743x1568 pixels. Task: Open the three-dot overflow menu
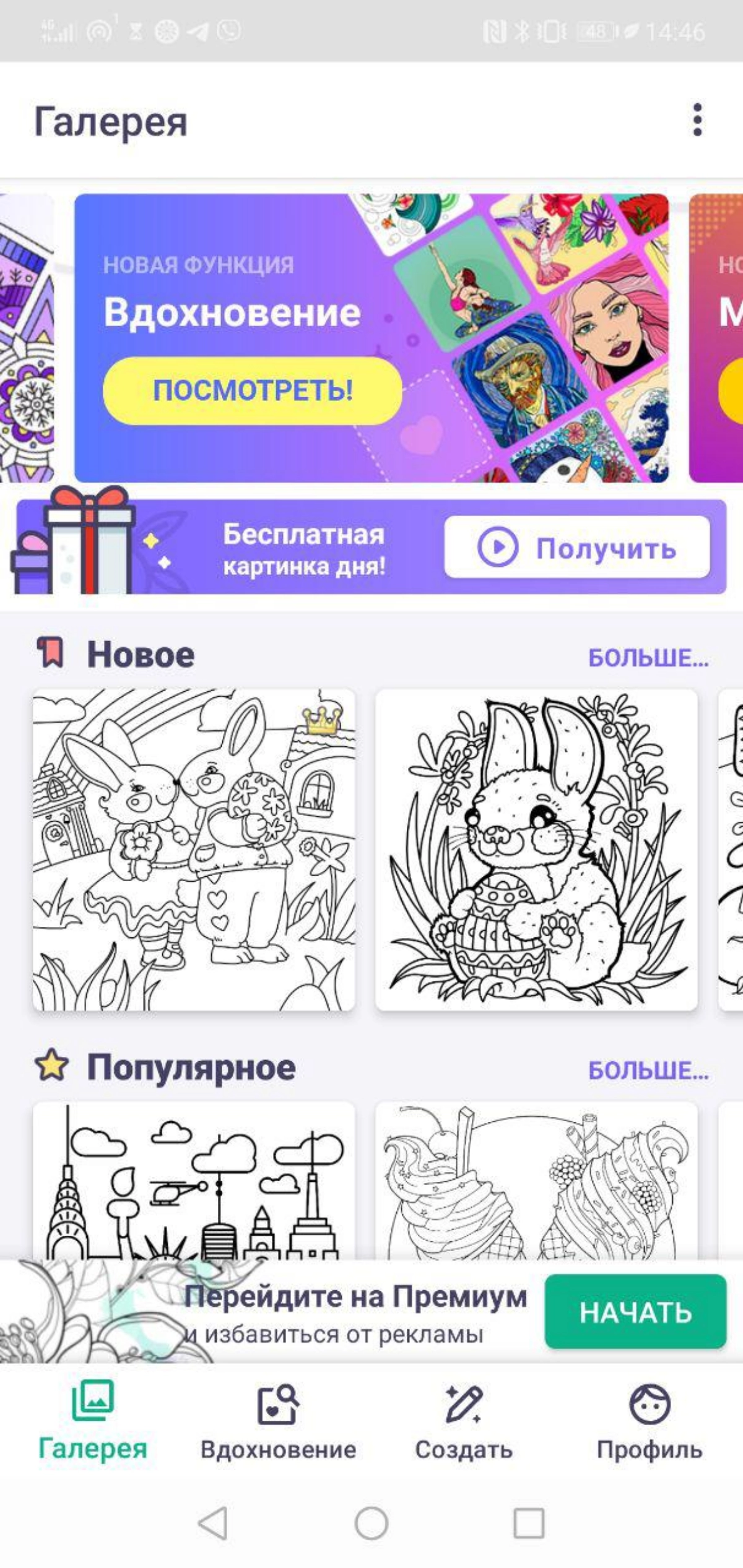coord(697,119)
